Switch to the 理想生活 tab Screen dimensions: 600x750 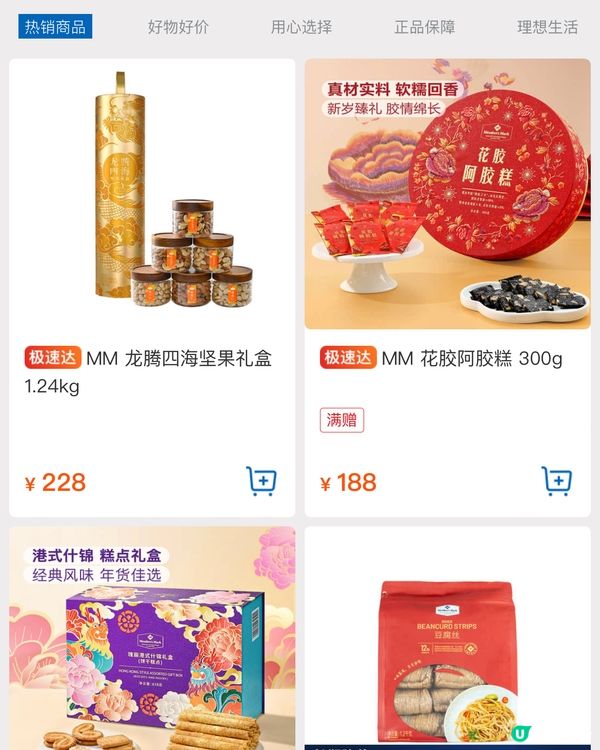pos(547,27)
